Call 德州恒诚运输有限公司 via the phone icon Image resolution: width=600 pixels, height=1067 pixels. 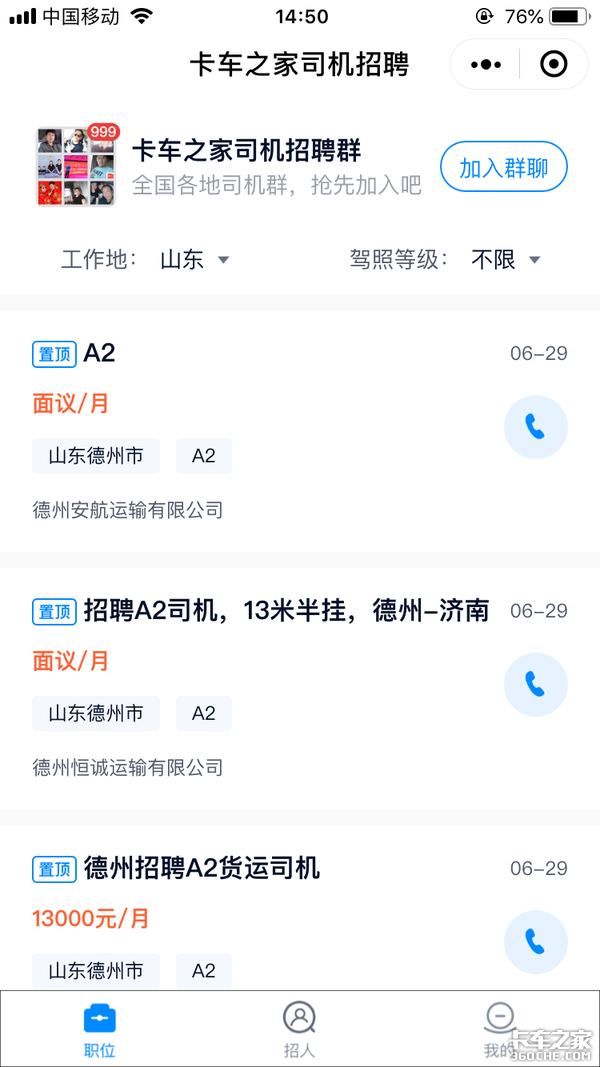535,685
